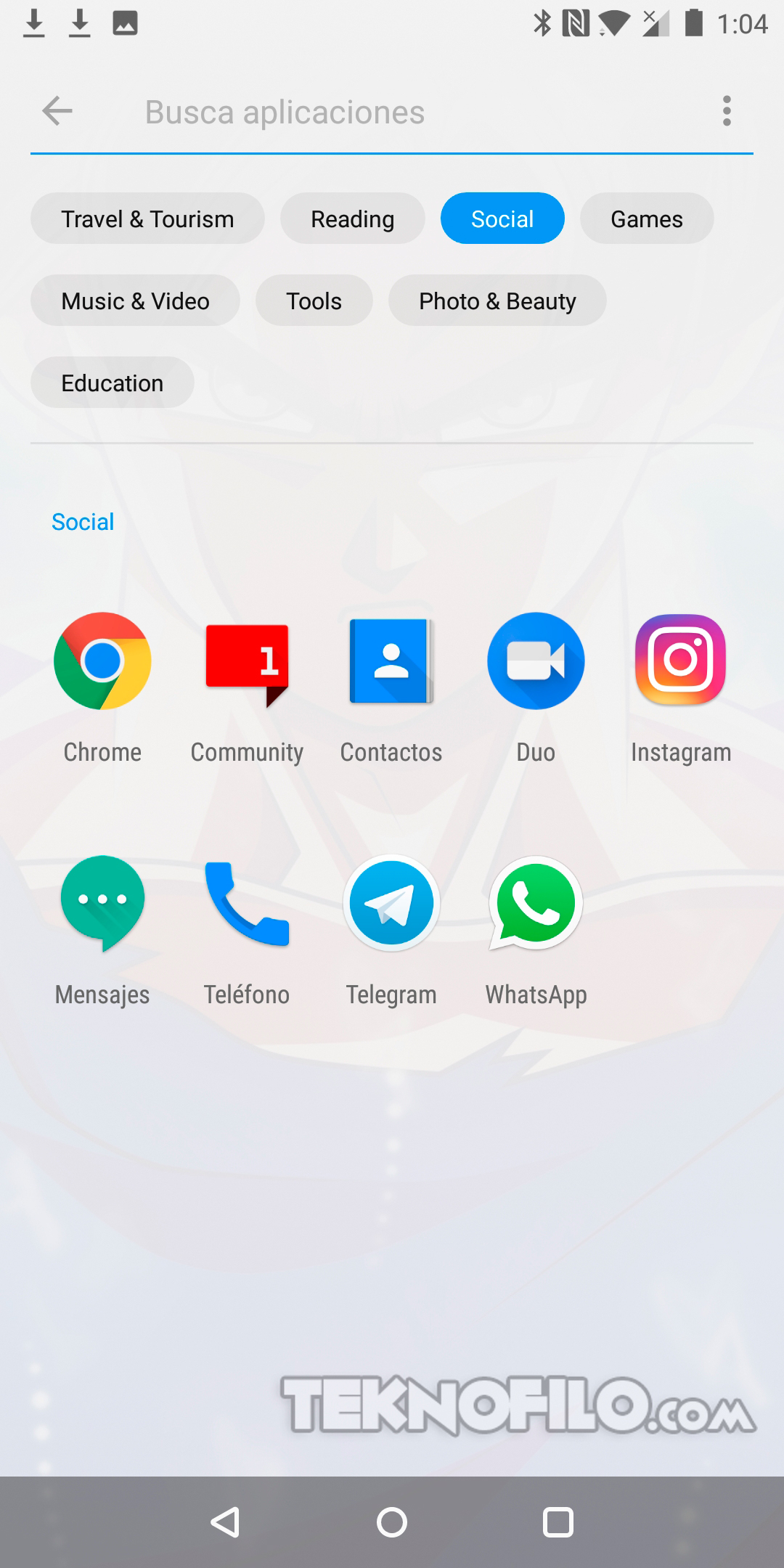The width and height of the screenshot is (784, 1568).
Task: Select the Games category chip
Action: 646,219
